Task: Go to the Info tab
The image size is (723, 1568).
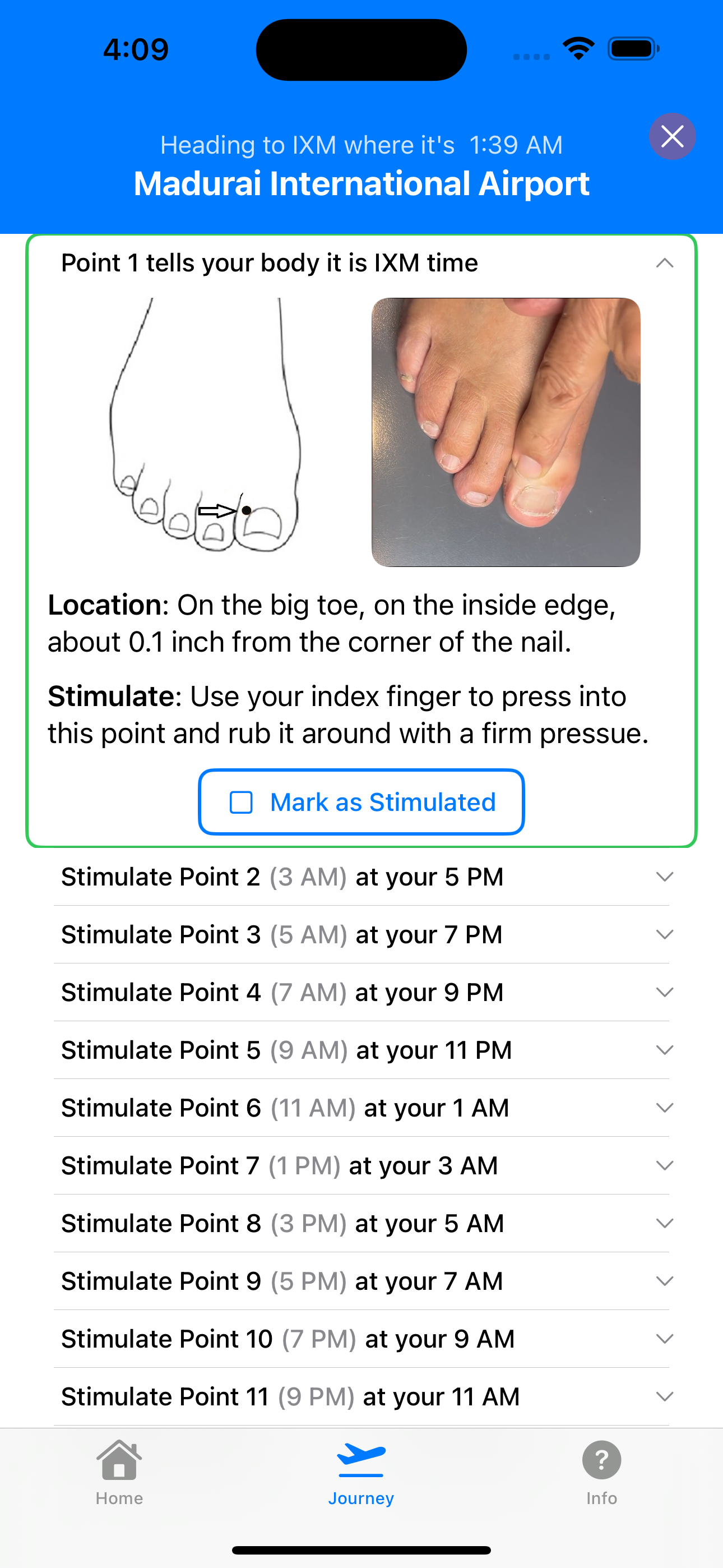Action: click(601, 1472)
